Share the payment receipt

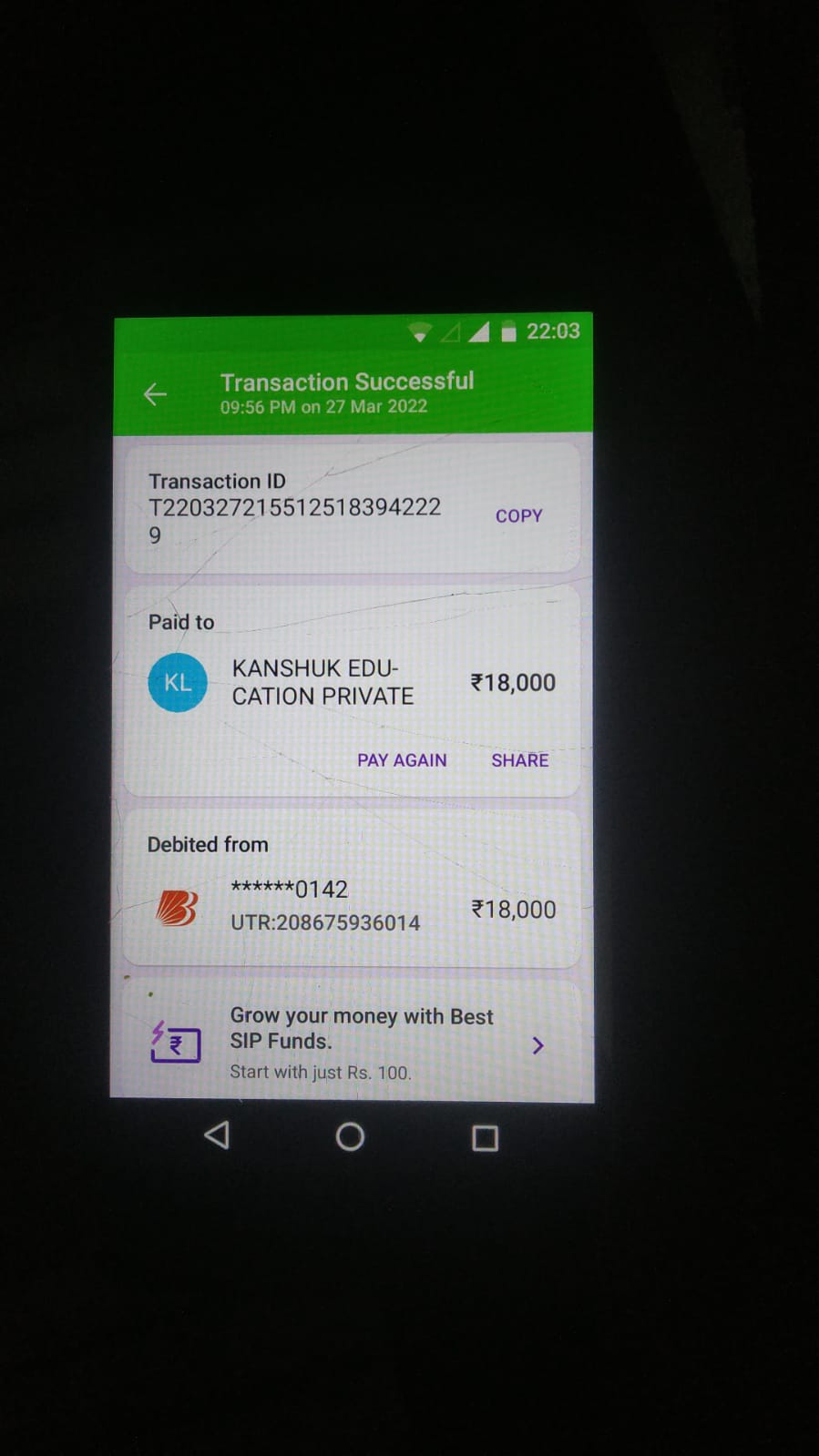click(x=519, y=760)
